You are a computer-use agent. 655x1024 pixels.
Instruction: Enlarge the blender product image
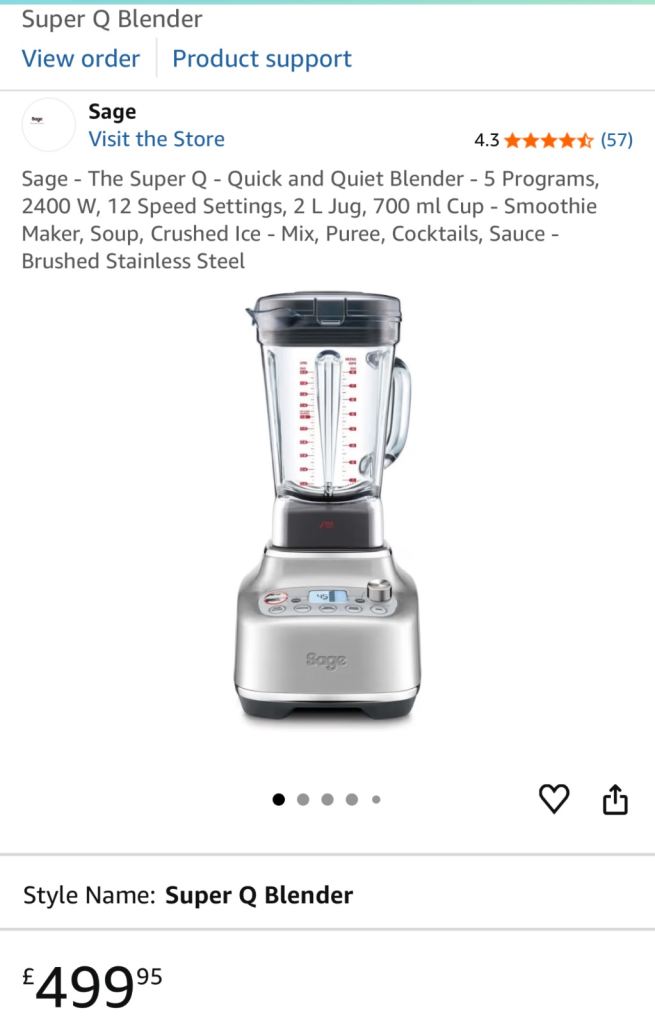(x=328, y=505)
